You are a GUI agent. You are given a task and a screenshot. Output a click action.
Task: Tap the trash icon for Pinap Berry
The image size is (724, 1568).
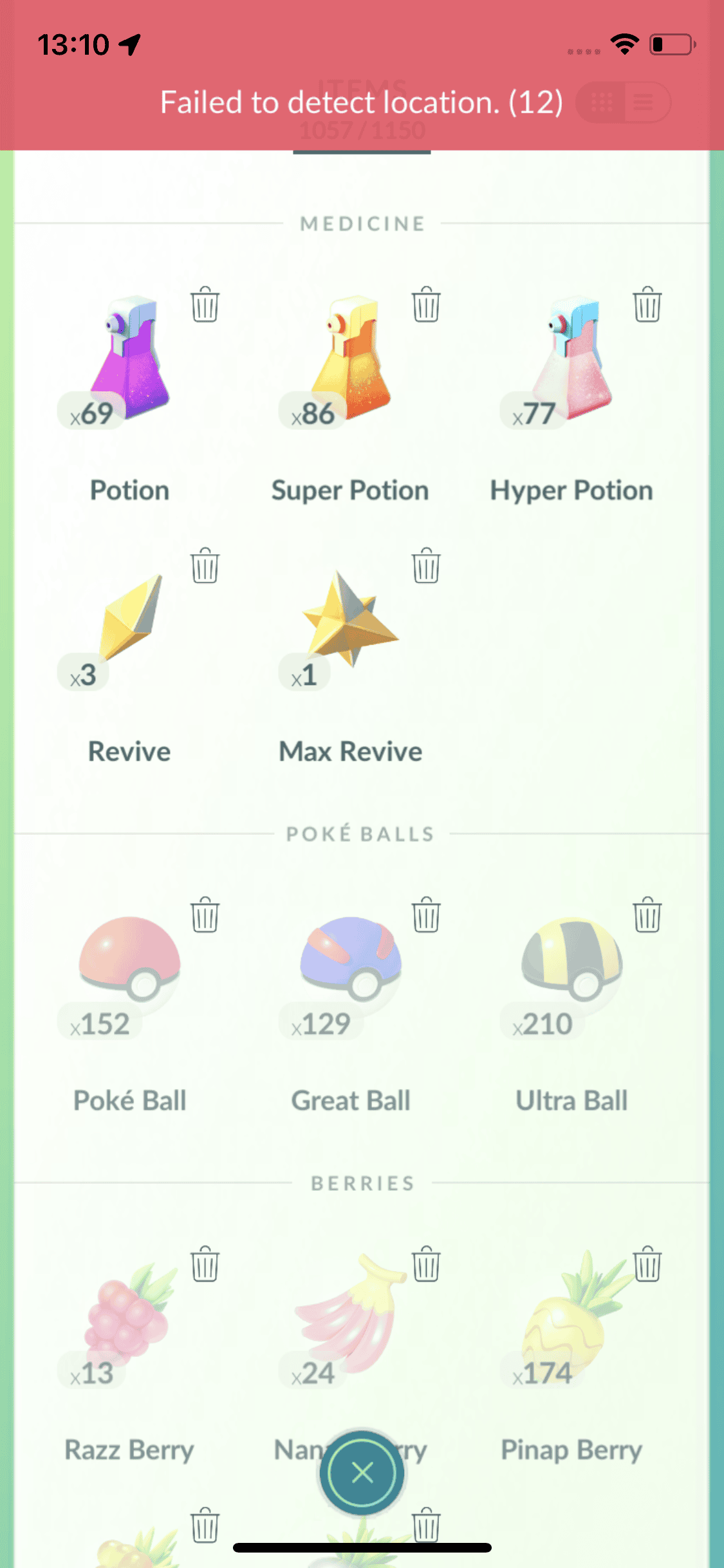647,1264
